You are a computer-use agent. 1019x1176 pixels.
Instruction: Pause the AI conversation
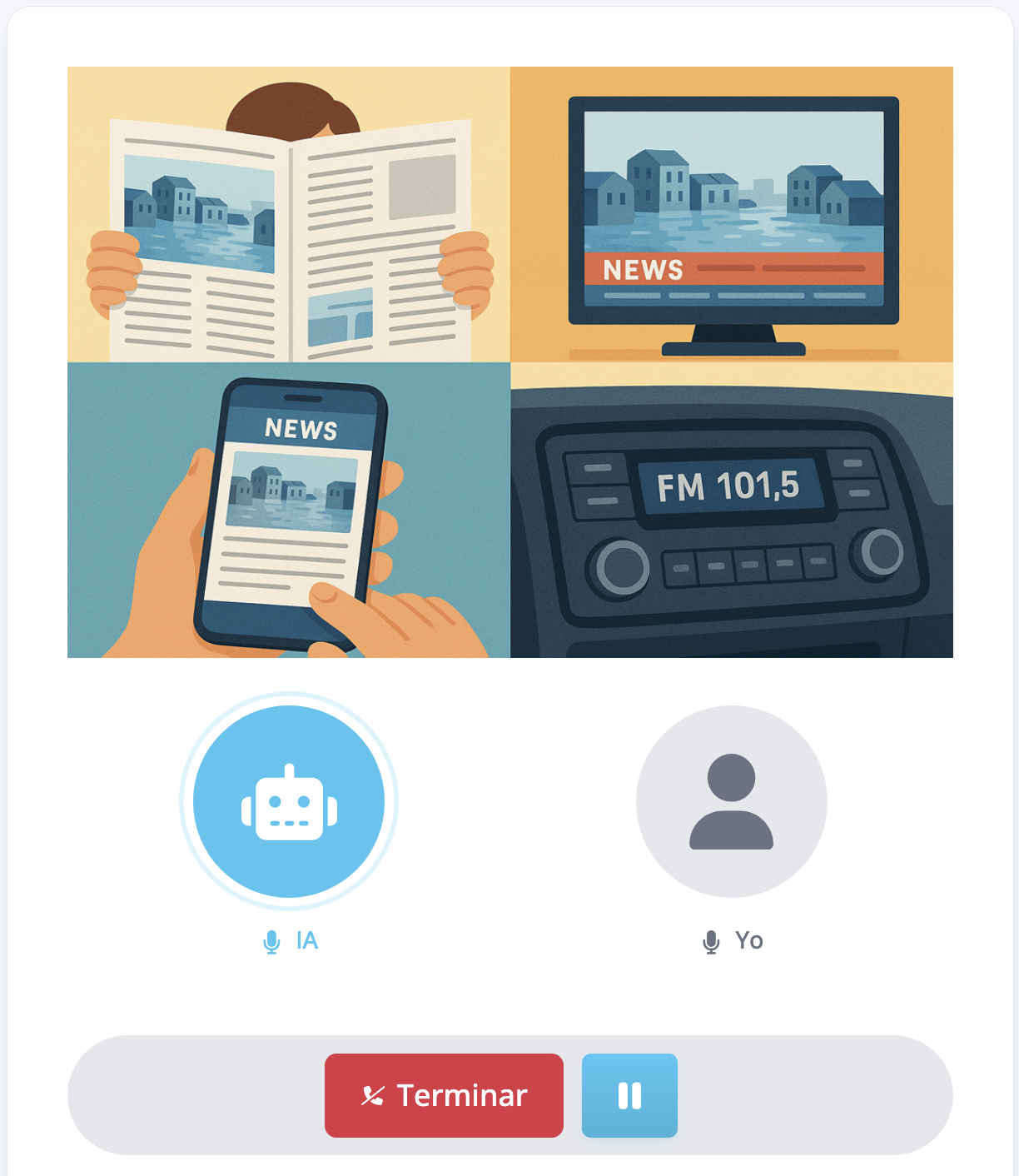pyautogui.click(x=629, y=1095)
